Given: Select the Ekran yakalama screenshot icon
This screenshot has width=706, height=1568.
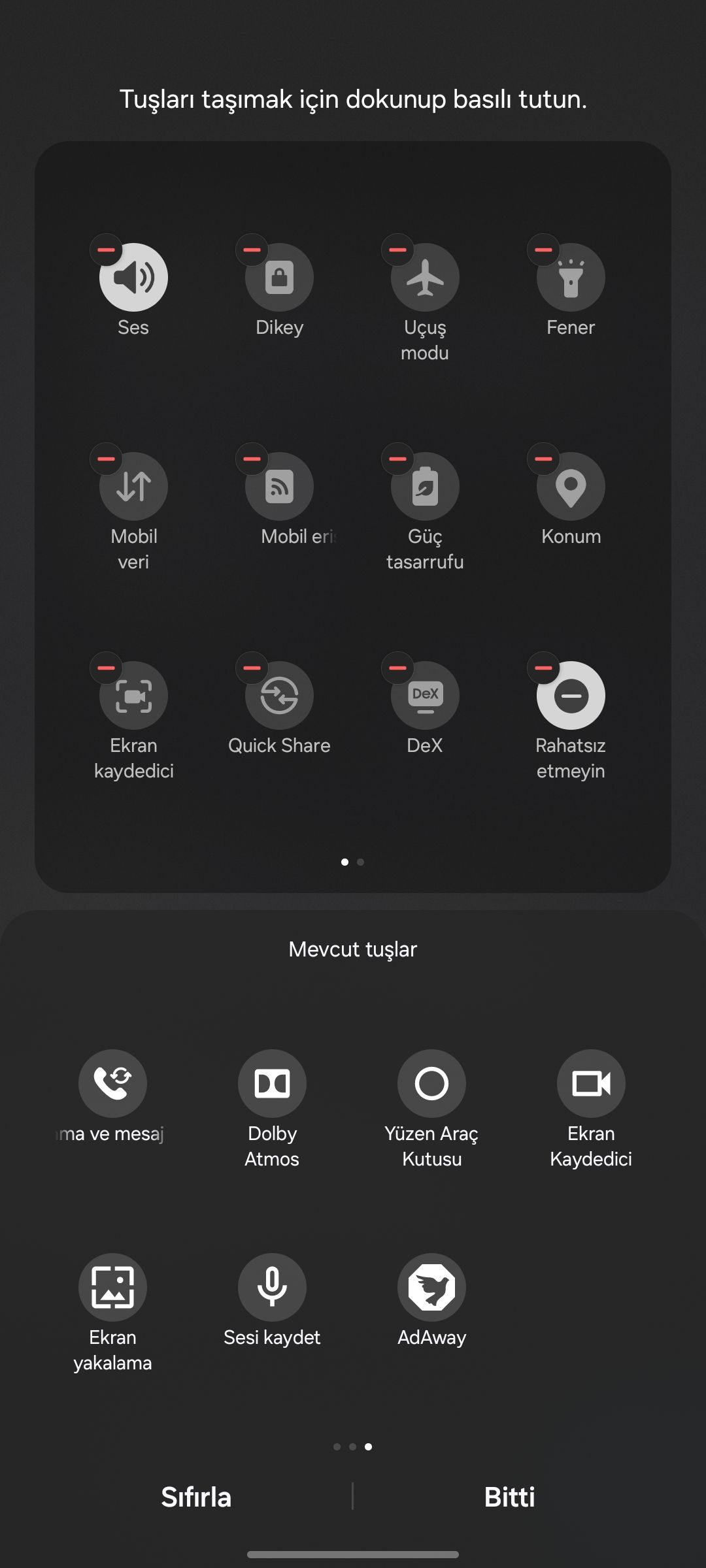Looking at the screenshot, I should click(112, 1287).
